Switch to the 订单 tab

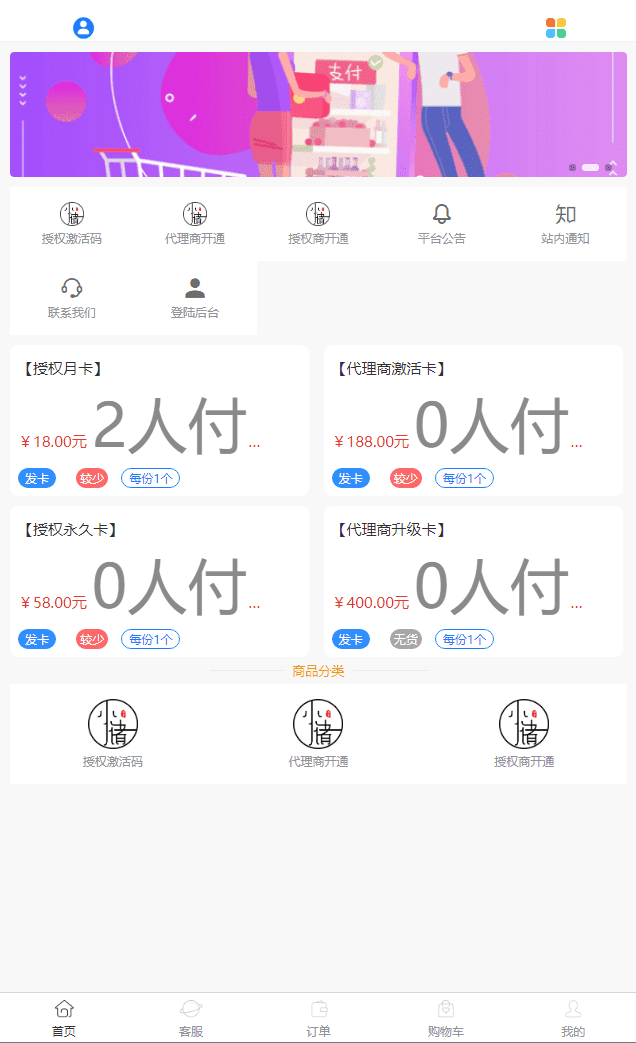tap(318, 1018)
